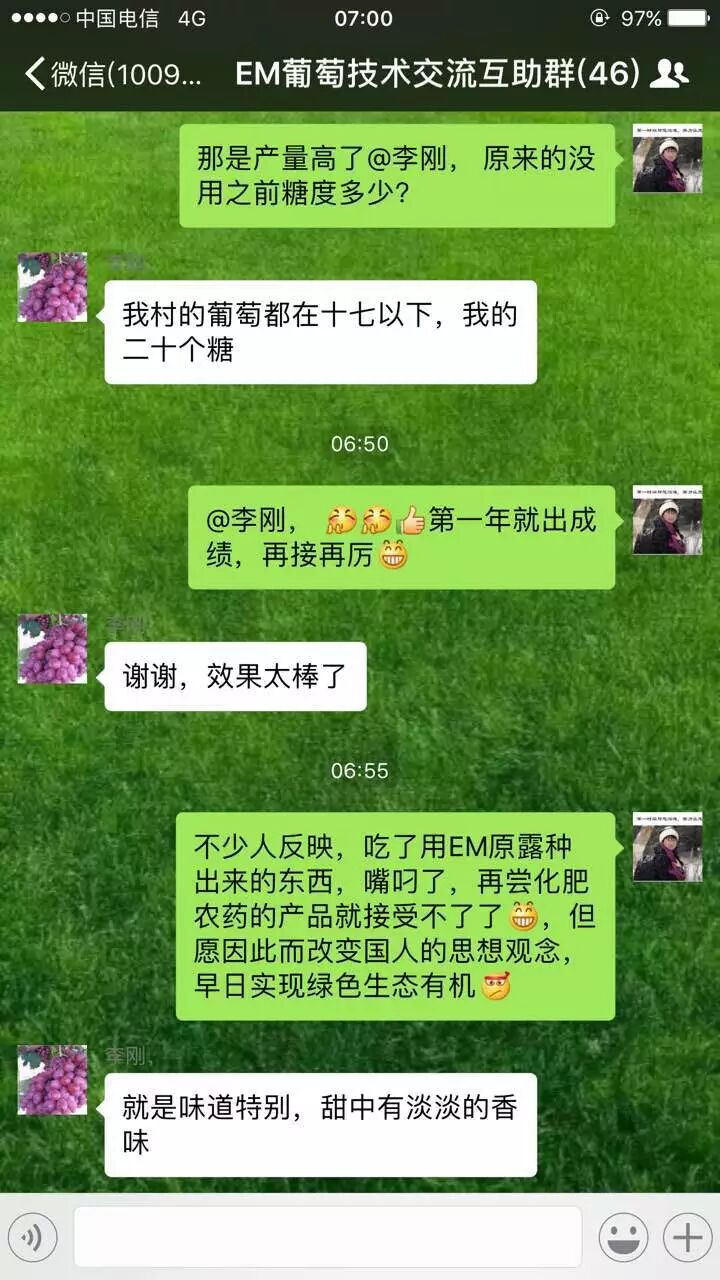Viewport: 720px width, 1280px height.
Task: Open grape avatar beside "我村的葡萄都在十七以下"
Action: click(x=53, y=287)
